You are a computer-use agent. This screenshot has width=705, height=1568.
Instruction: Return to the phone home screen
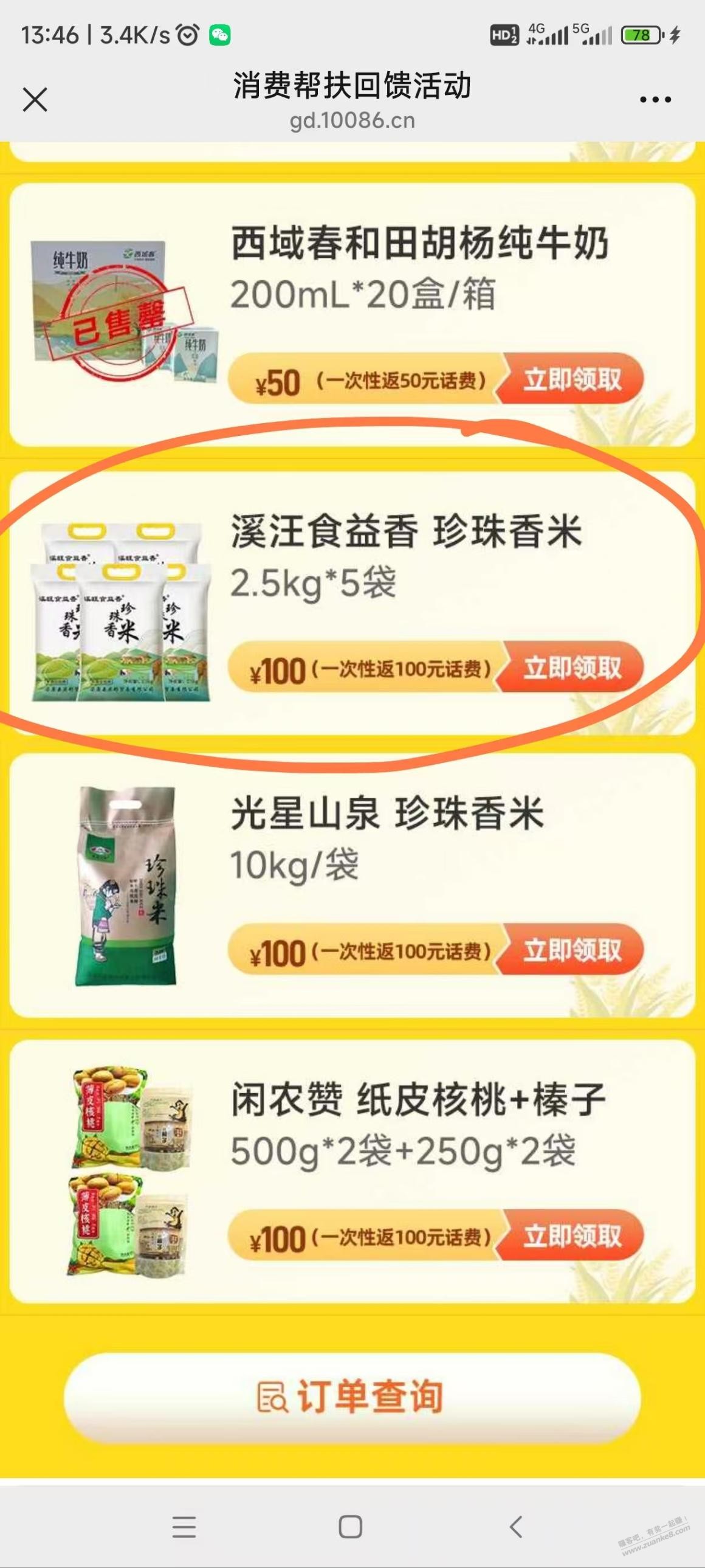tap(350, 1527)
